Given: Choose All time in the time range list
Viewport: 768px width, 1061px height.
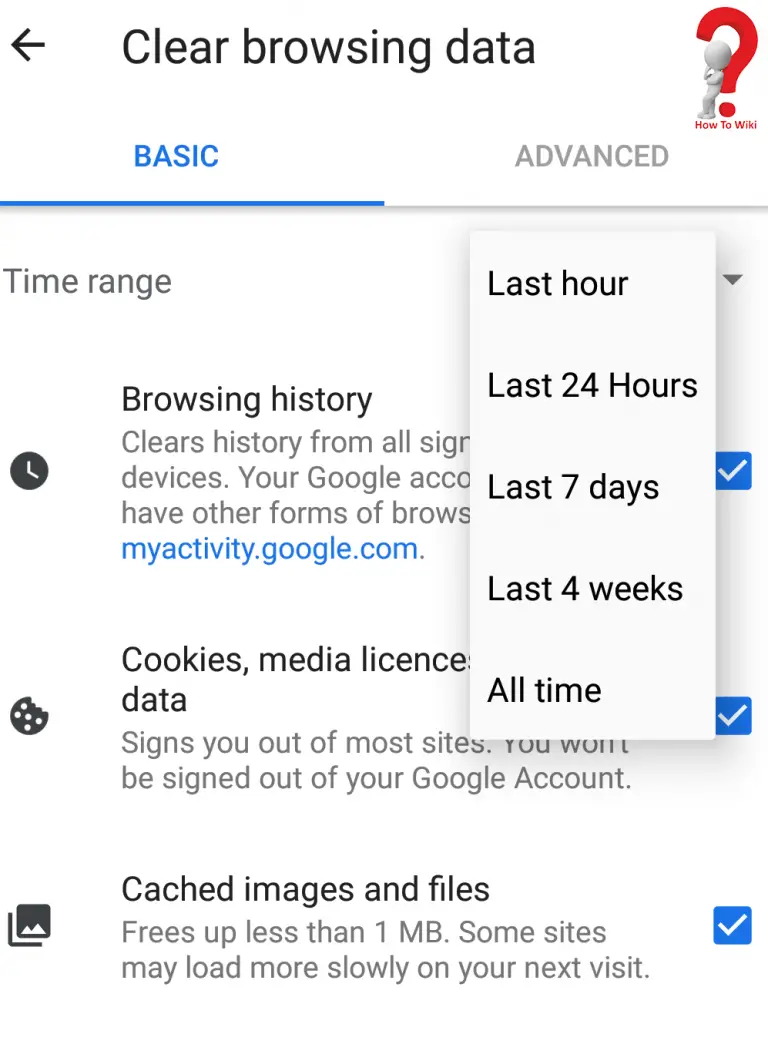Looking at the screenshot, I should coord(544,690).
